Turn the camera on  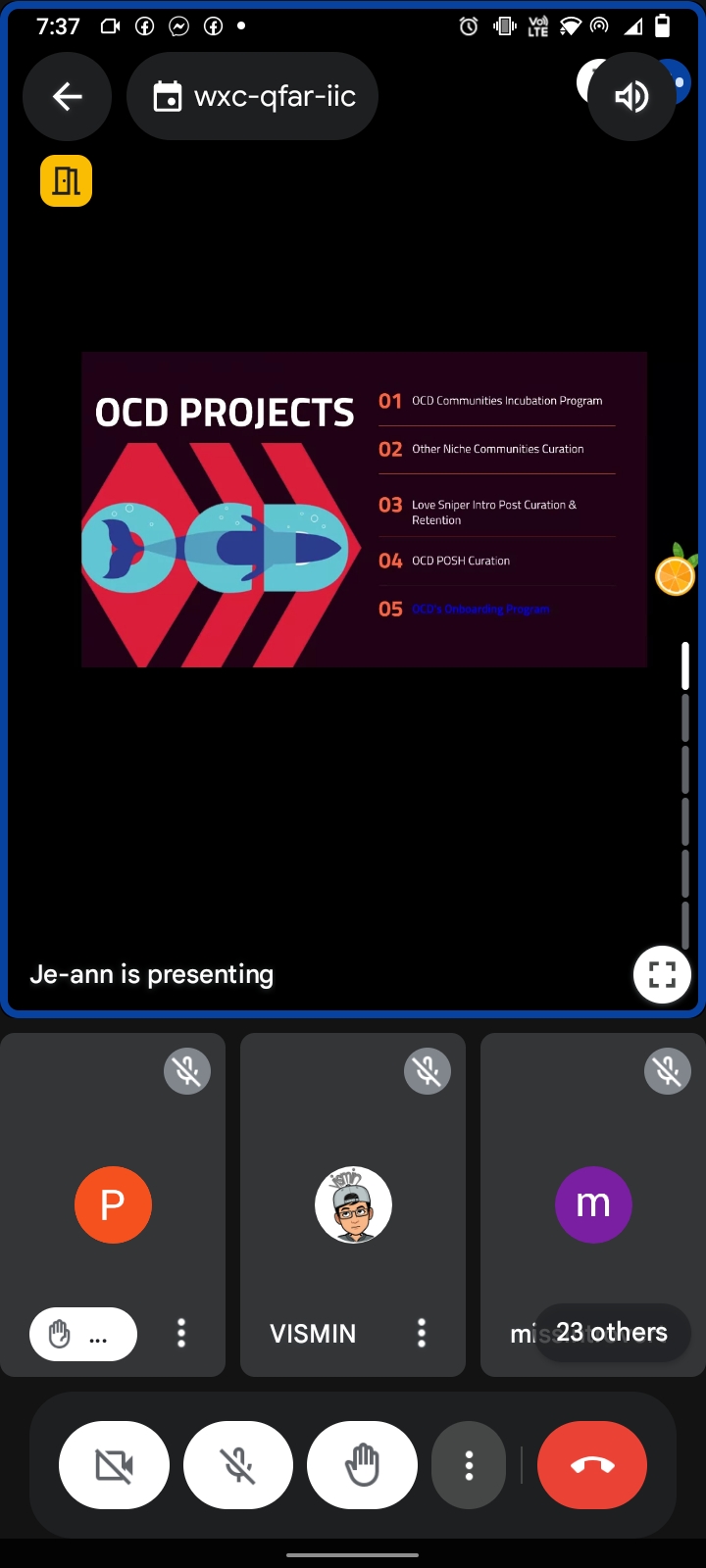click(114, 1465)
